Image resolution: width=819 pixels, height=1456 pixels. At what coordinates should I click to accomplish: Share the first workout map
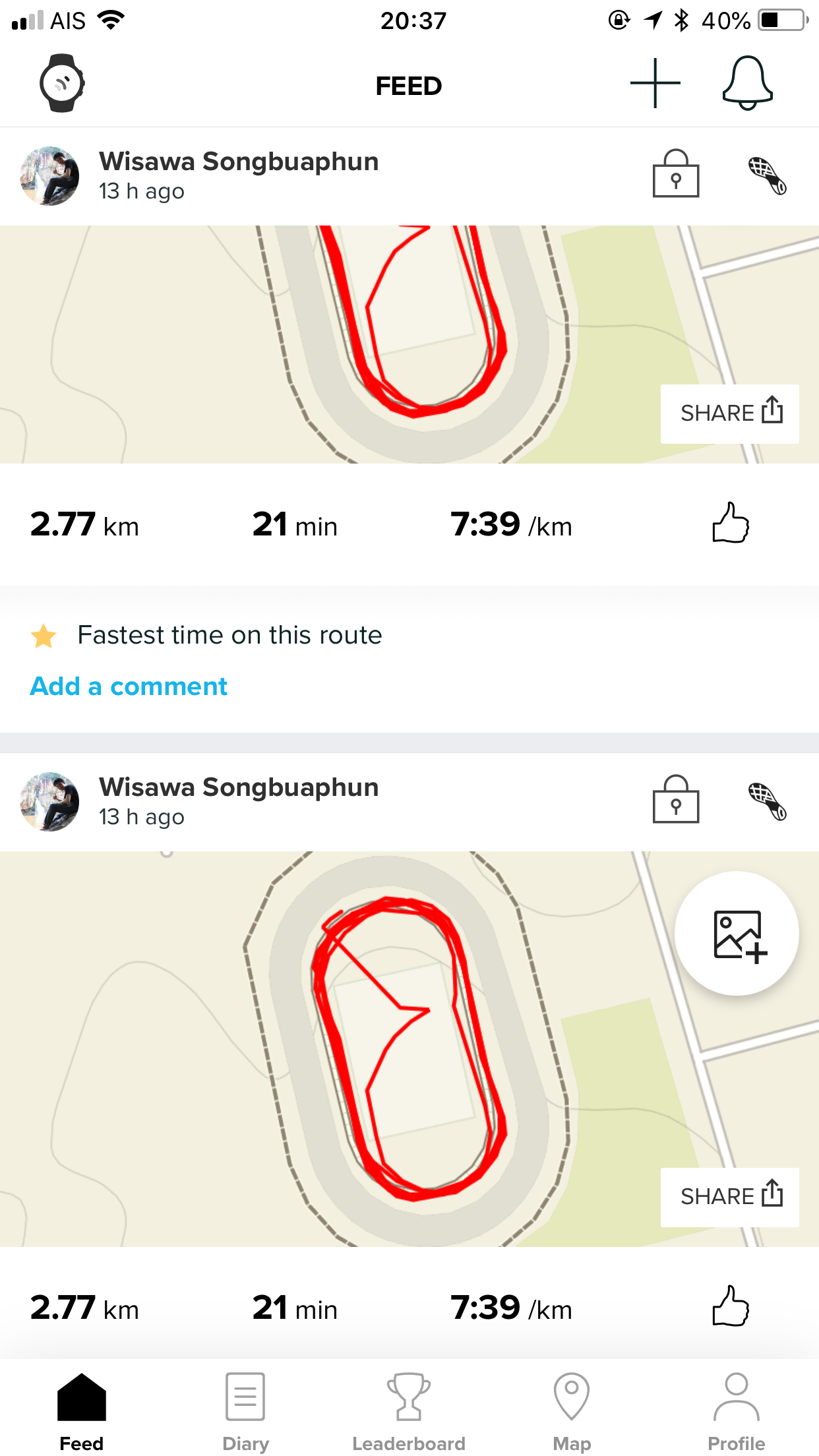tap(729, 413)
